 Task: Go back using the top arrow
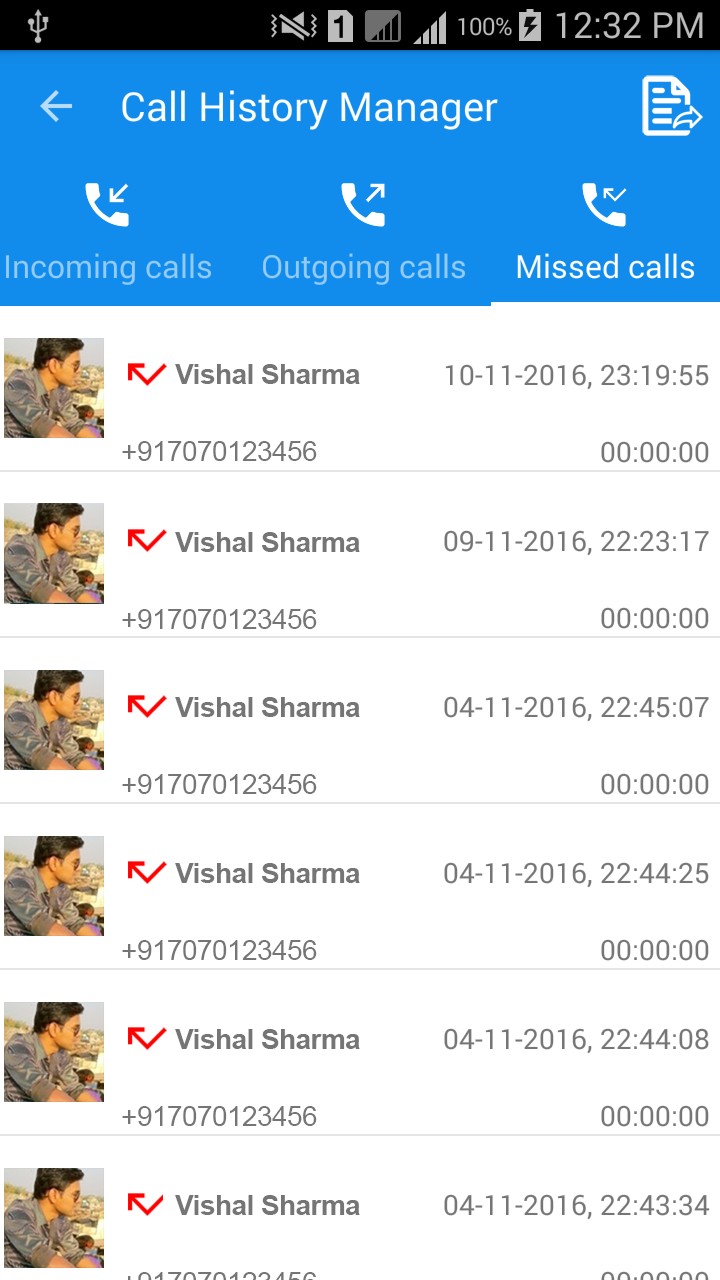56,107
